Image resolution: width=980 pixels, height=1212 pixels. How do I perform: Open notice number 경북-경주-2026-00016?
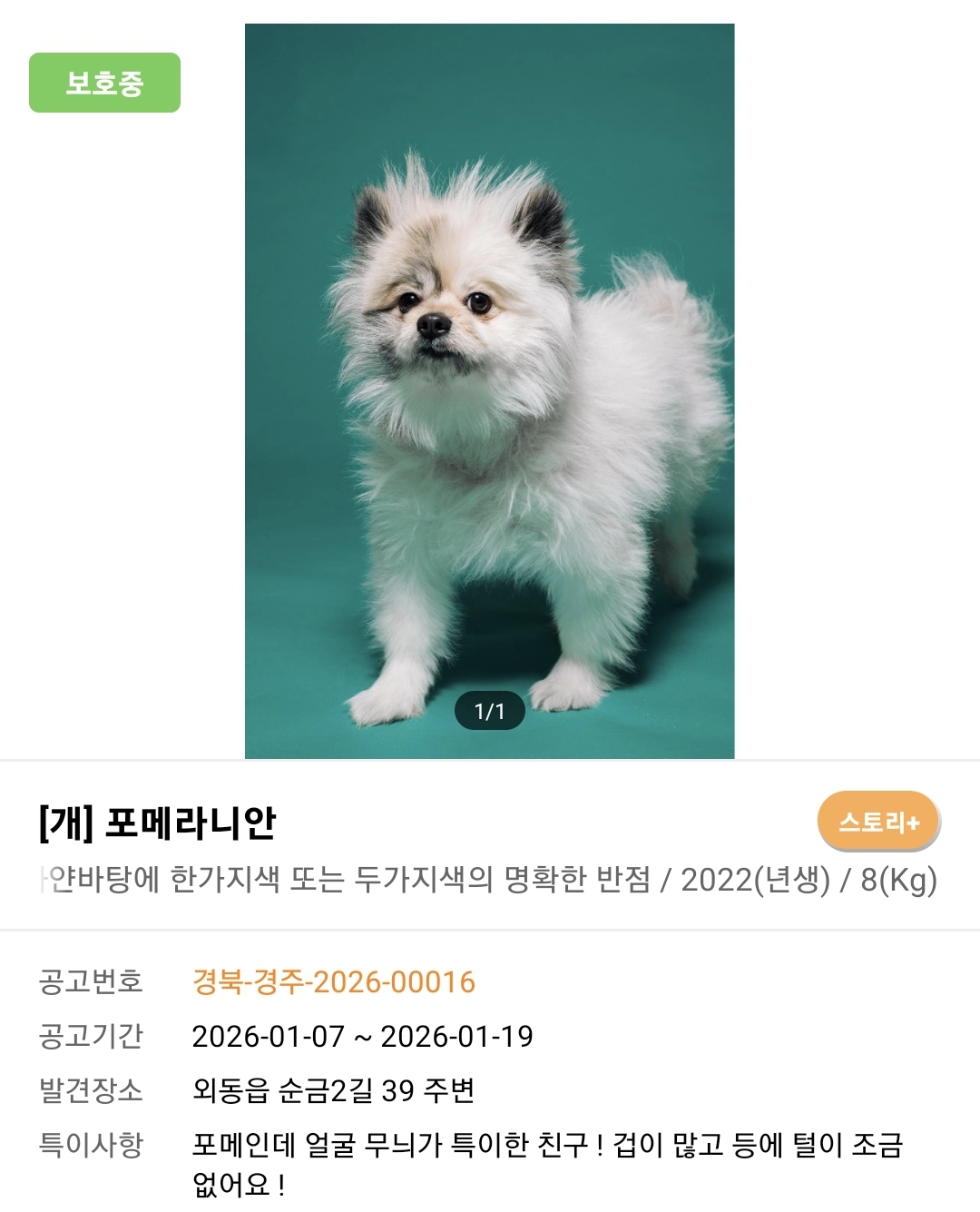[333, 982]
